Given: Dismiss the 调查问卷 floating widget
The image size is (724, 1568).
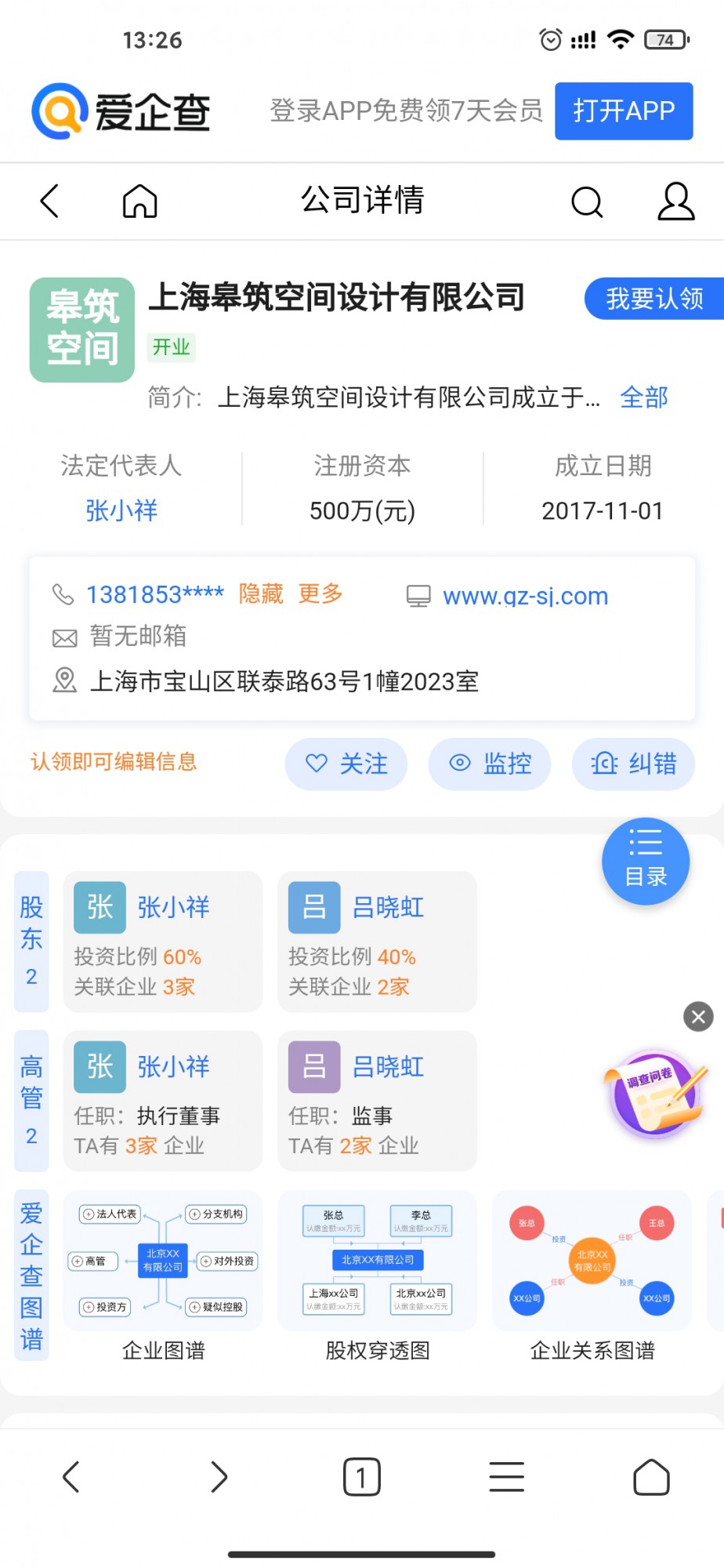Looking at the screenshot, I should [x=698, y=1017].
